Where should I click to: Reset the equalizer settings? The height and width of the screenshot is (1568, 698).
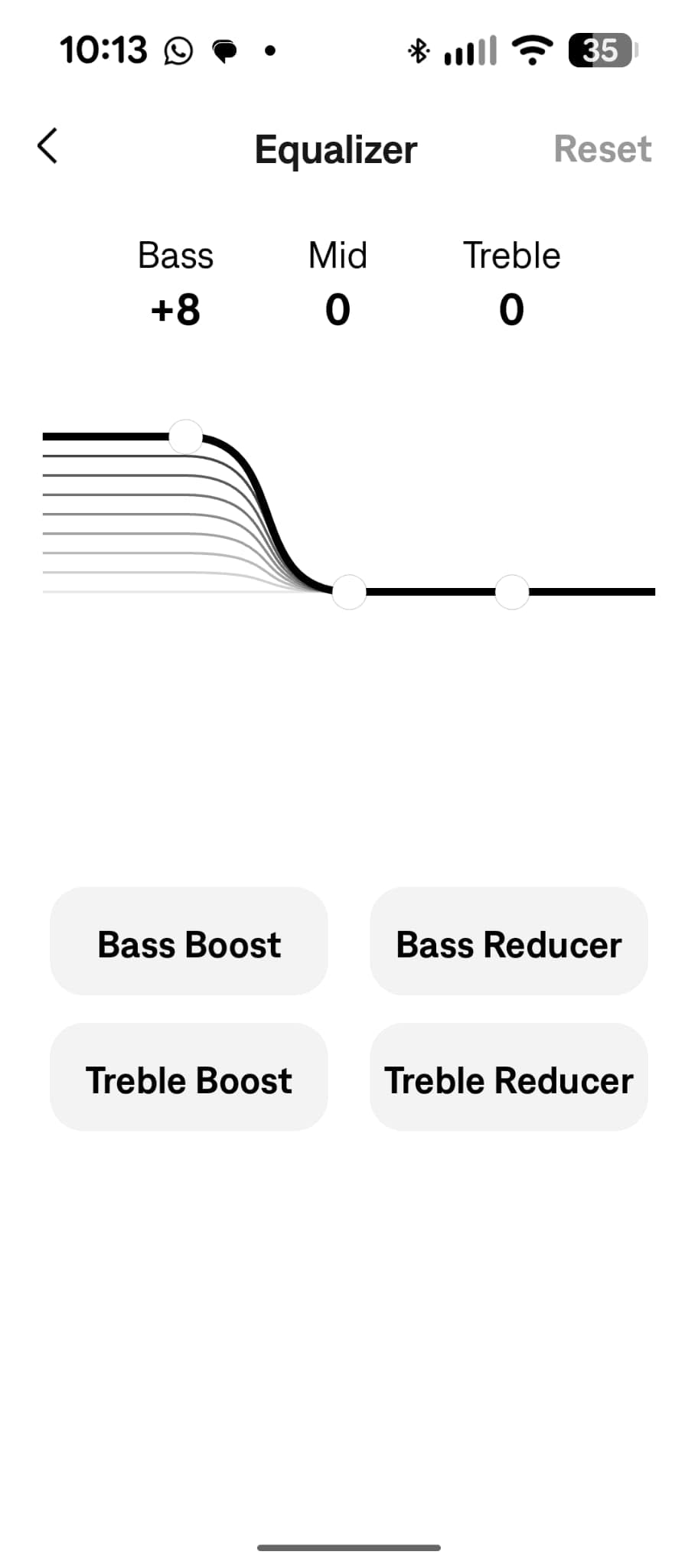(602, 149)
